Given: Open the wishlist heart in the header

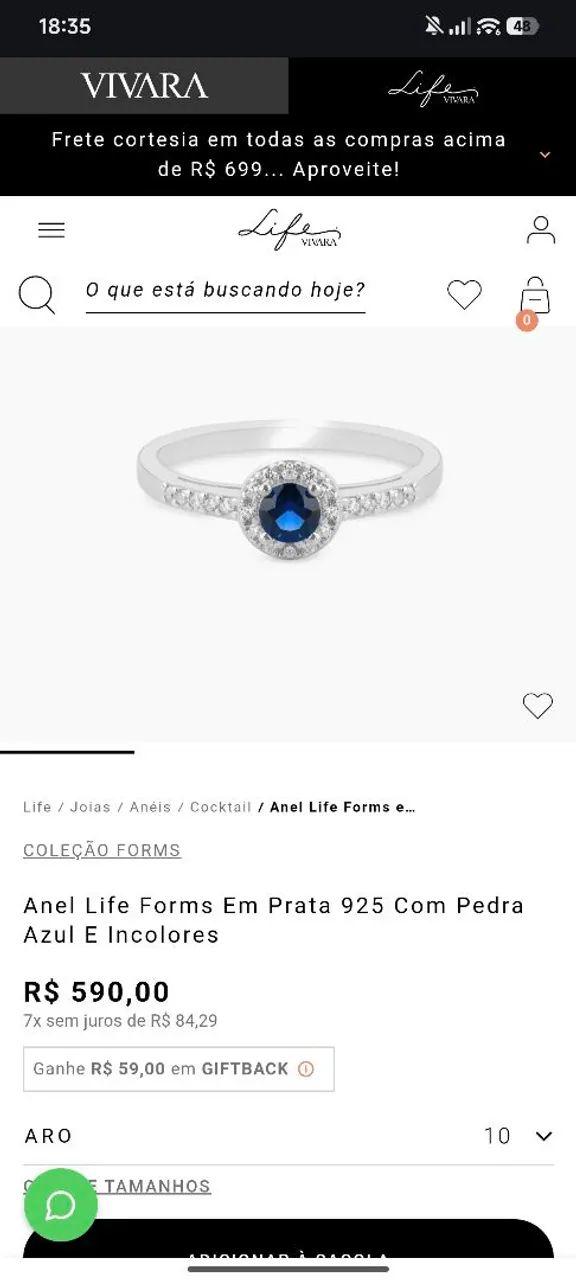Looking at the screenshot, I should (x=464, y=294).
